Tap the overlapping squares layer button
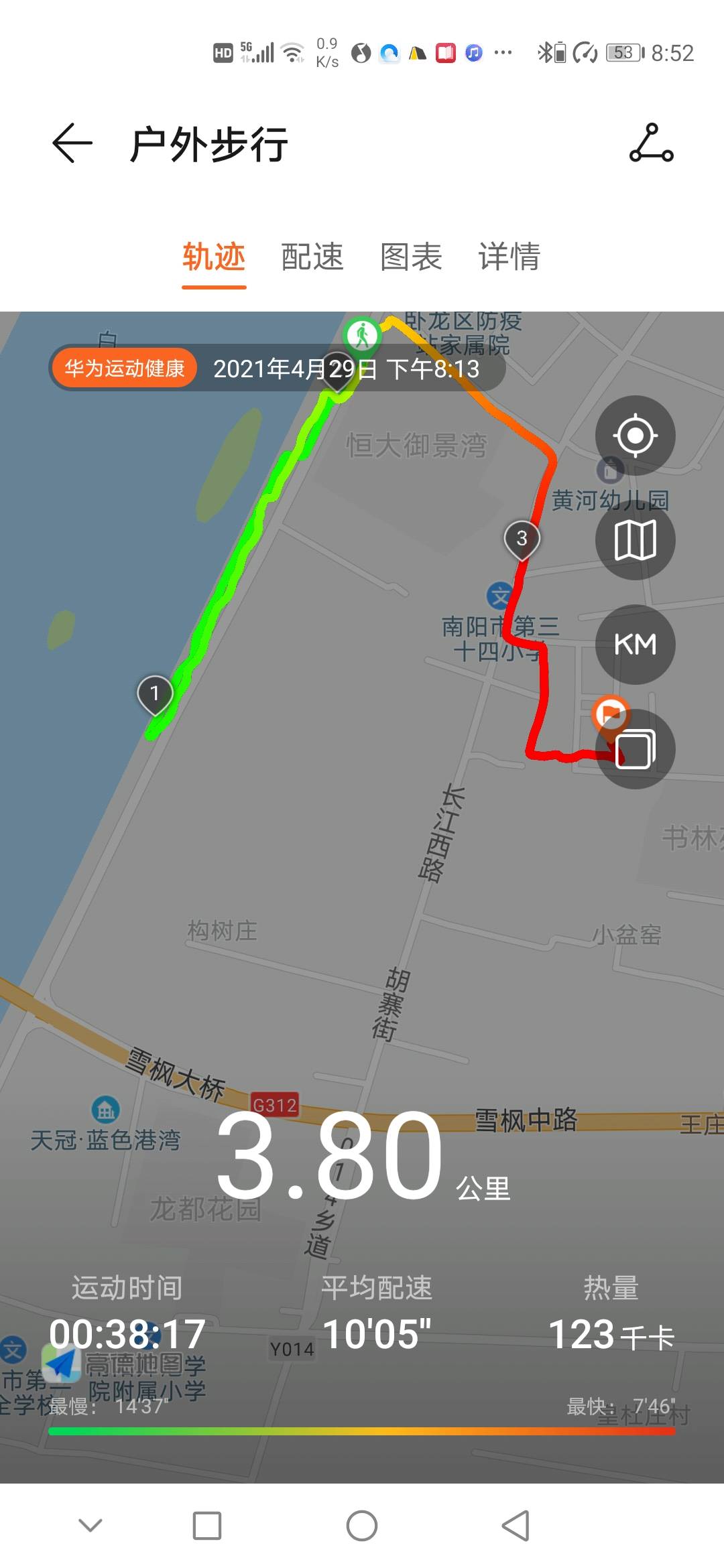The width and height of the screenshot is (724, 1568). [x=635, y=749]
